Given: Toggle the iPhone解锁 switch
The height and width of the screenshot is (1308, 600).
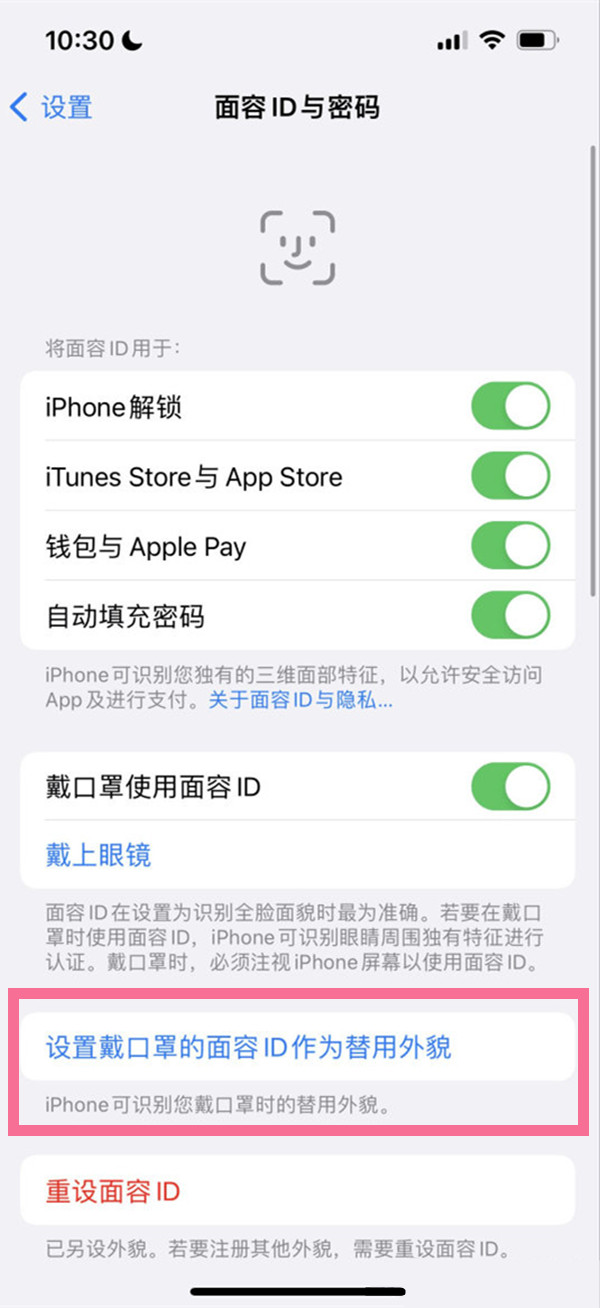Looking at the screenshot, I should click(x=510, y=407).
